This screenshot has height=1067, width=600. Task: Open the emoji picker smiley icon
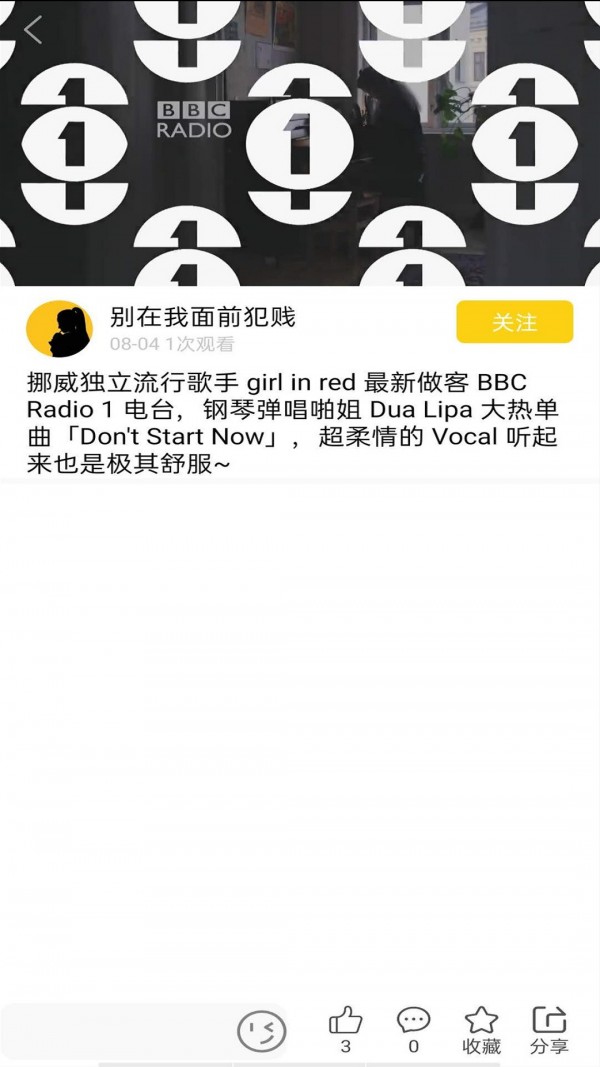click(261, 1031)
